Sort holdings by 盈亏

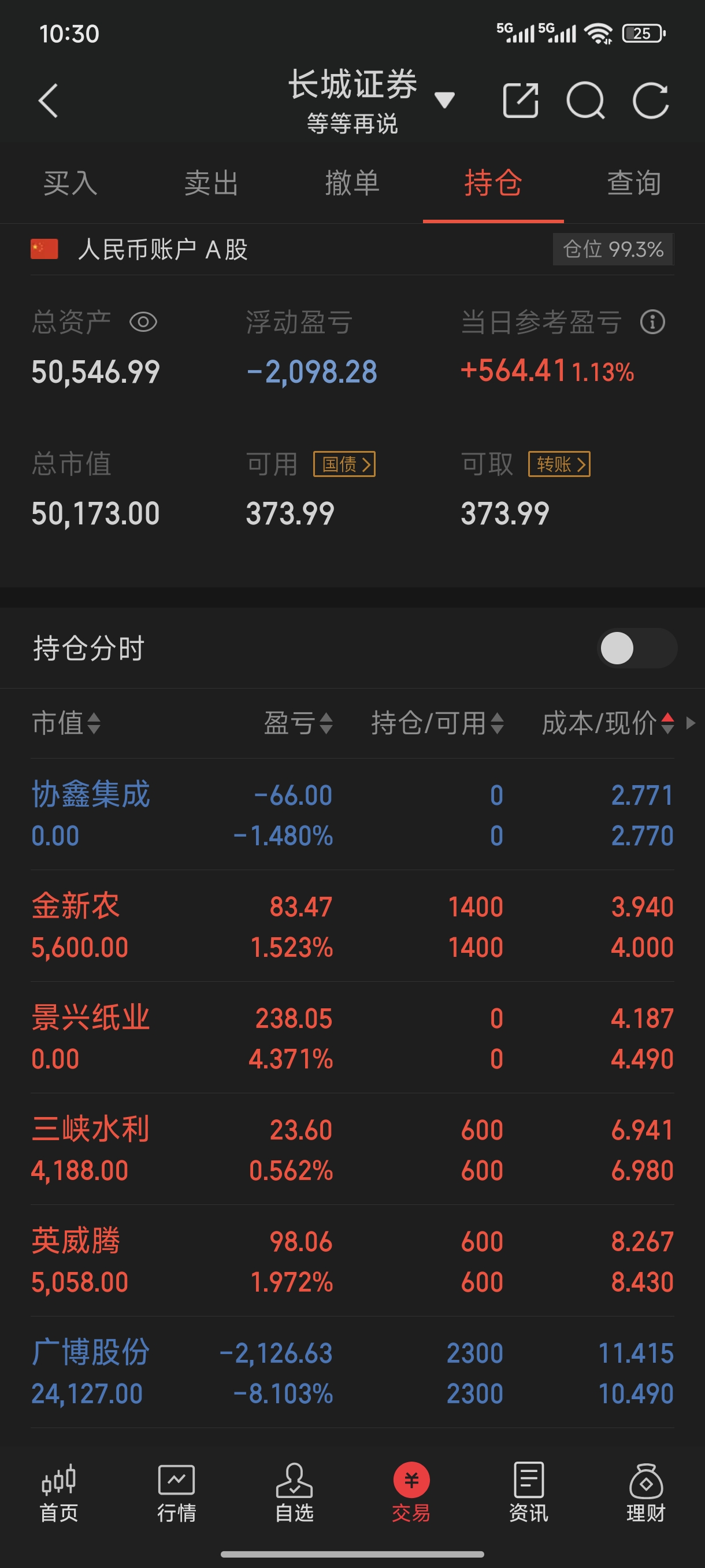298,723
